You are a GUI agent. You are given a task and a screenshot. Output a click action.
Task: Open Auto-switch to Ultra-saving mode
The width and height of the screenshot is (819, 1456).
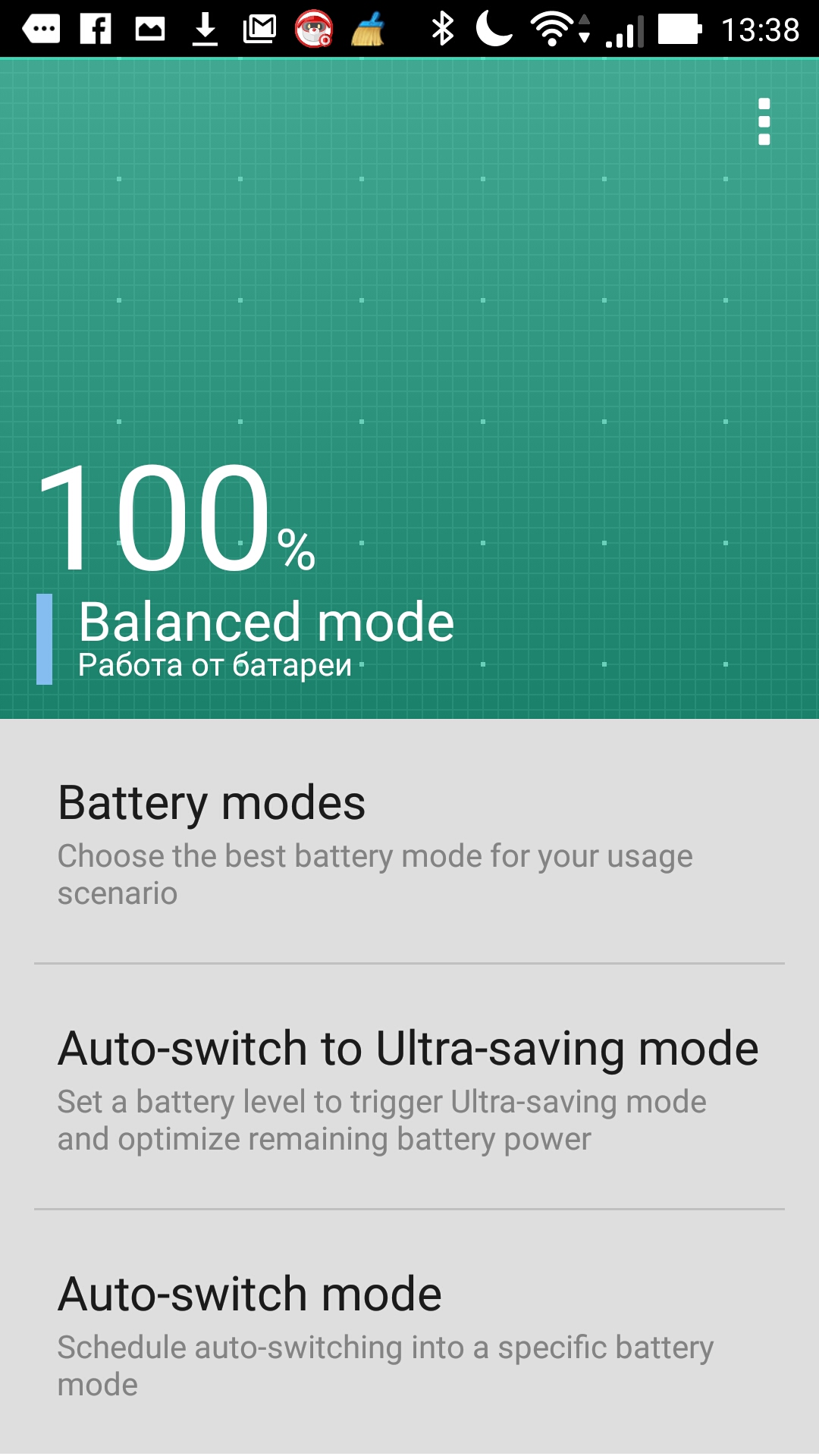tap(409, 1087)
